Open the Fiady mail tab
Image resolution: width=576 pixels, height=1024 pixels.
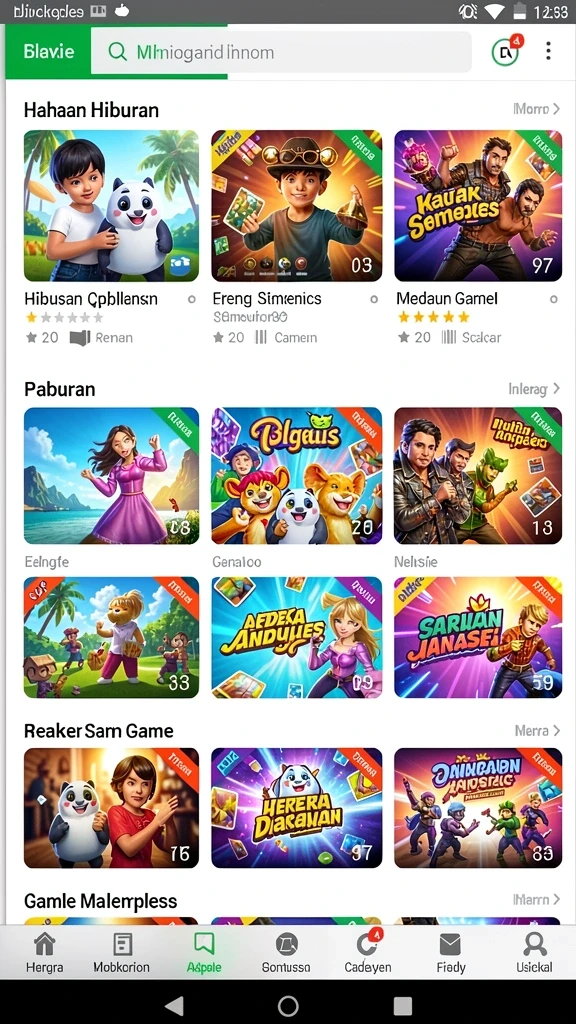[451, 953]
